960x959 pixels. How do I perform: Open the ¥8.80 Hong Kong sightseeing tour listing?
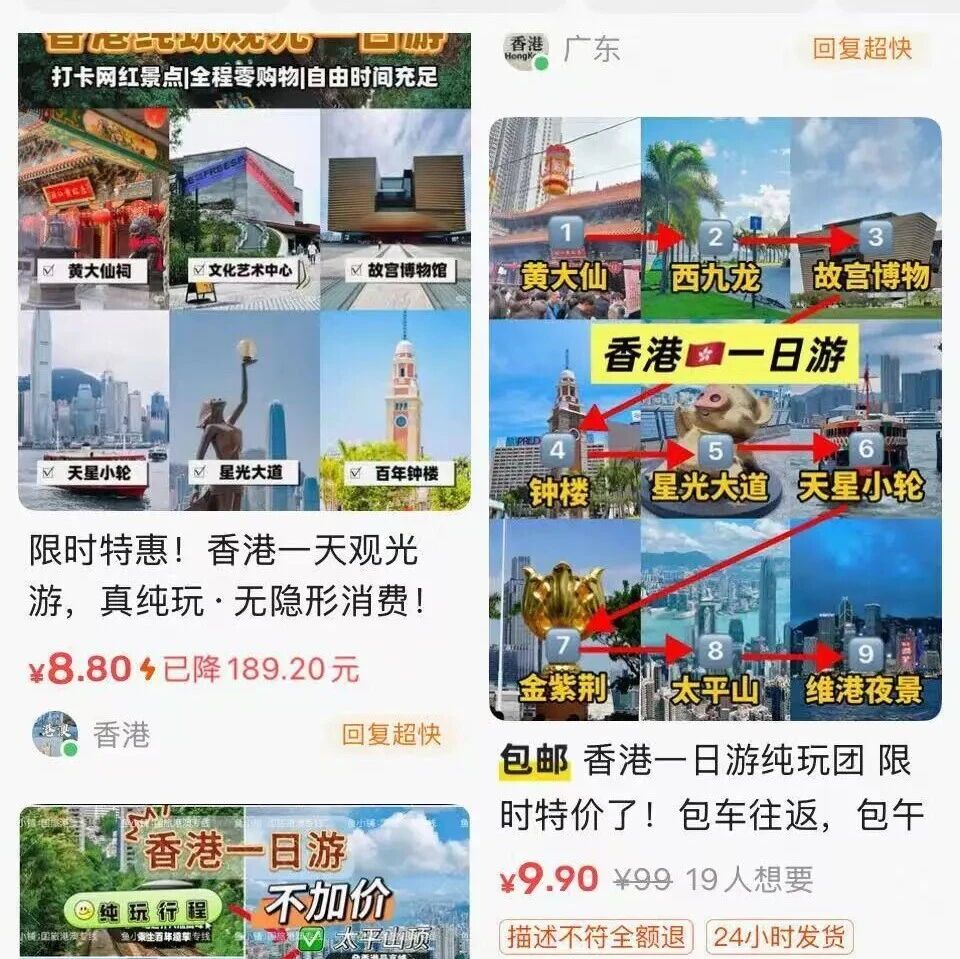pyautogui.click(x=244, y=270)
